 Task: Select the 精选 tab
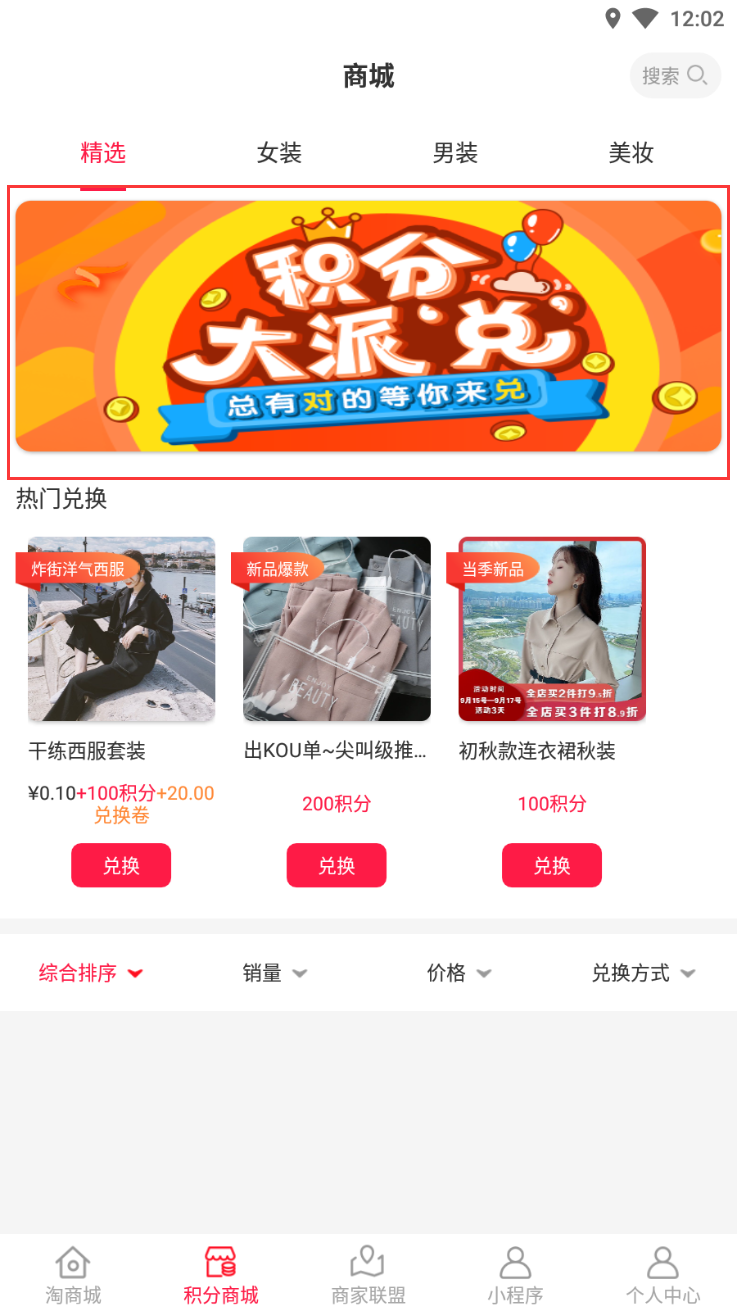pos(103,153)
